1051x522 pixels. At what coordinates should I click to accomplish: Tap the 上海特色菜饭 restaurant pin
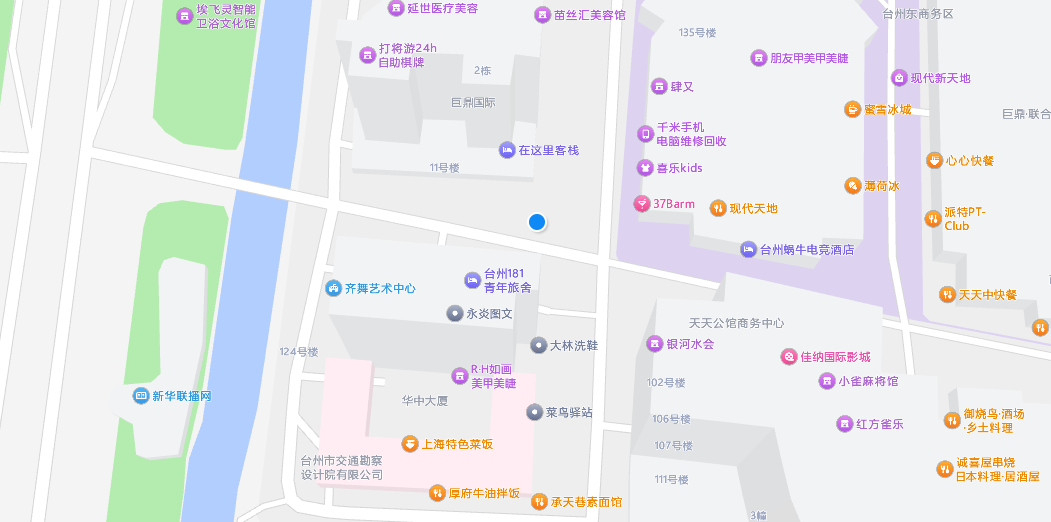409,443
